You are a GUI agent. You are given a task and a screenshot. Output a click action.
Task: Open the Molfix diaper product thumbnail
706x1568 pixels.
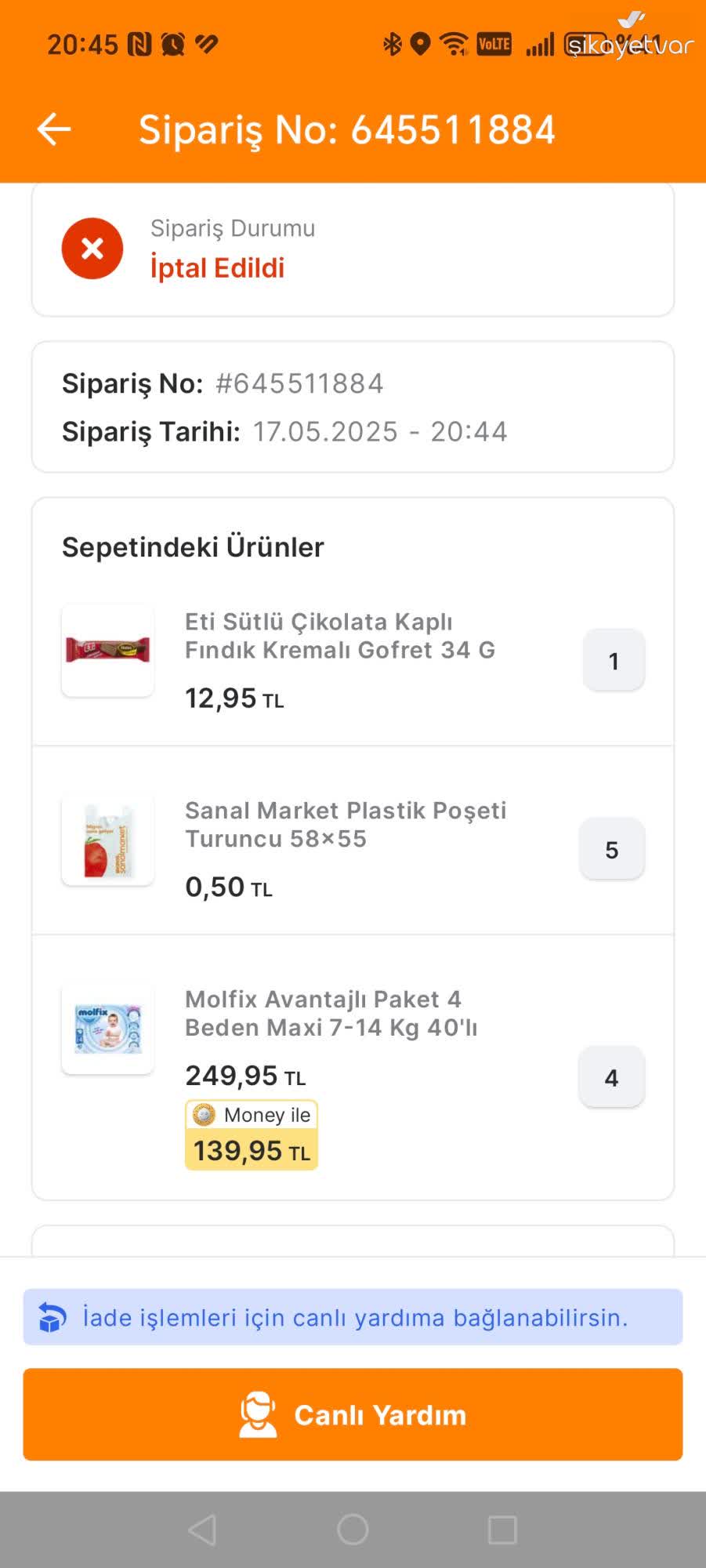107,1030
